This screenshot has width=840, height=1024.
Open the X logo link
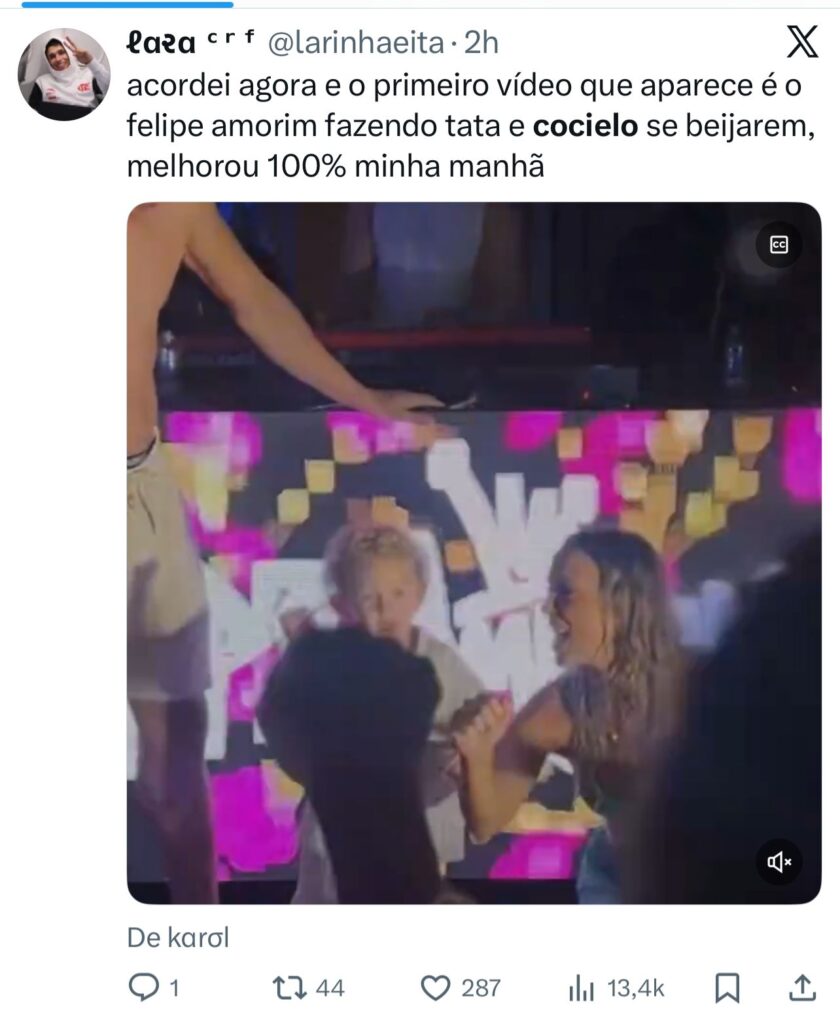click(x=801, y=42)
